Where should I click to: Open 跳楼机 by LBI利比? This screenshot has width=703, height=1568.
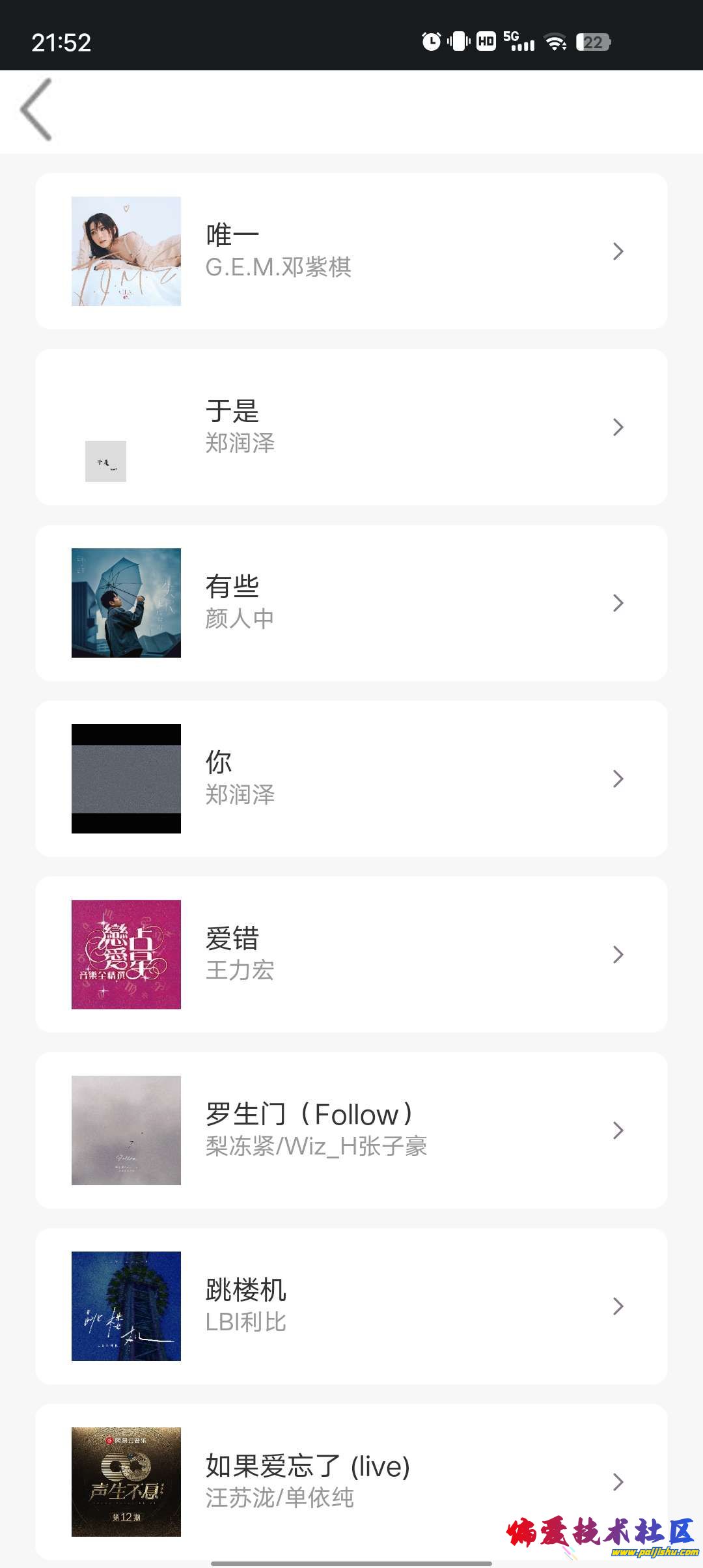pos(351,1306)
